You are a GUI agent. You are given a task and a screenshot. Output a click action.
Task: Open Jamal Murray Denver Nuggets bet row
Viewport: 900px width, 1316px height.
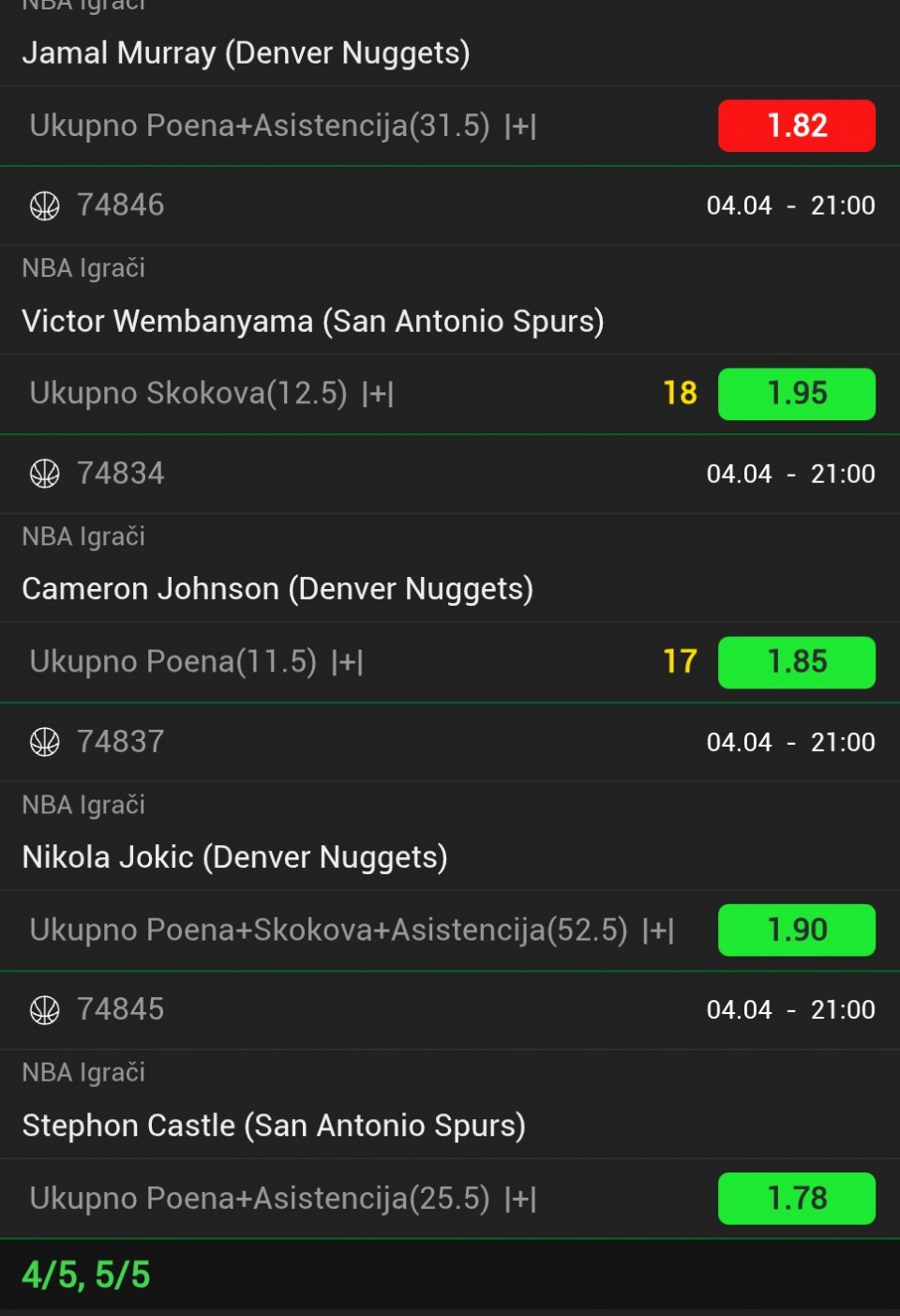pyautogui.click(x=246, y=53)
